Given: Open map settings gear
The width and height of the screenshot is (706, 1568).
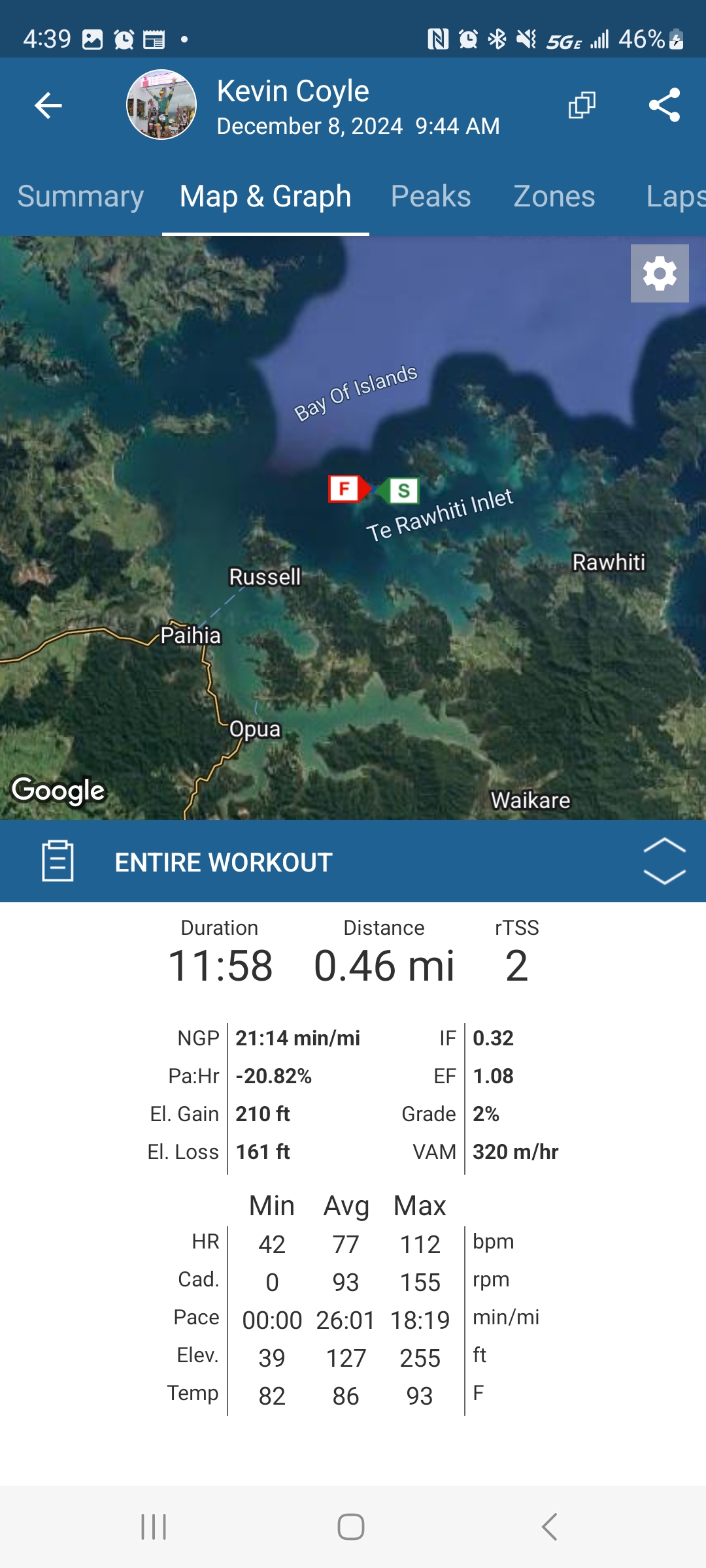Looking at the screenshot, I should click(660, 273).
